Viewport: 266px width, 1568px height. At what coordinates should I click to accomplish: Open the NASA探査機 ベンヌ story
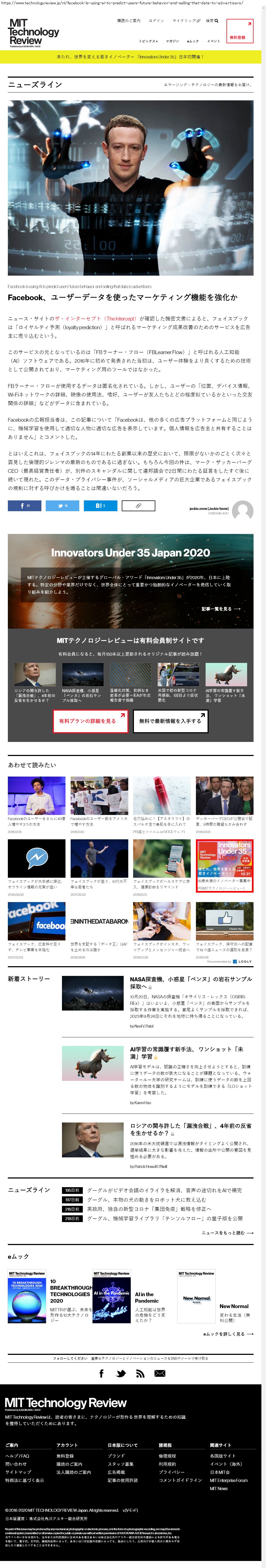pos(191,983)
